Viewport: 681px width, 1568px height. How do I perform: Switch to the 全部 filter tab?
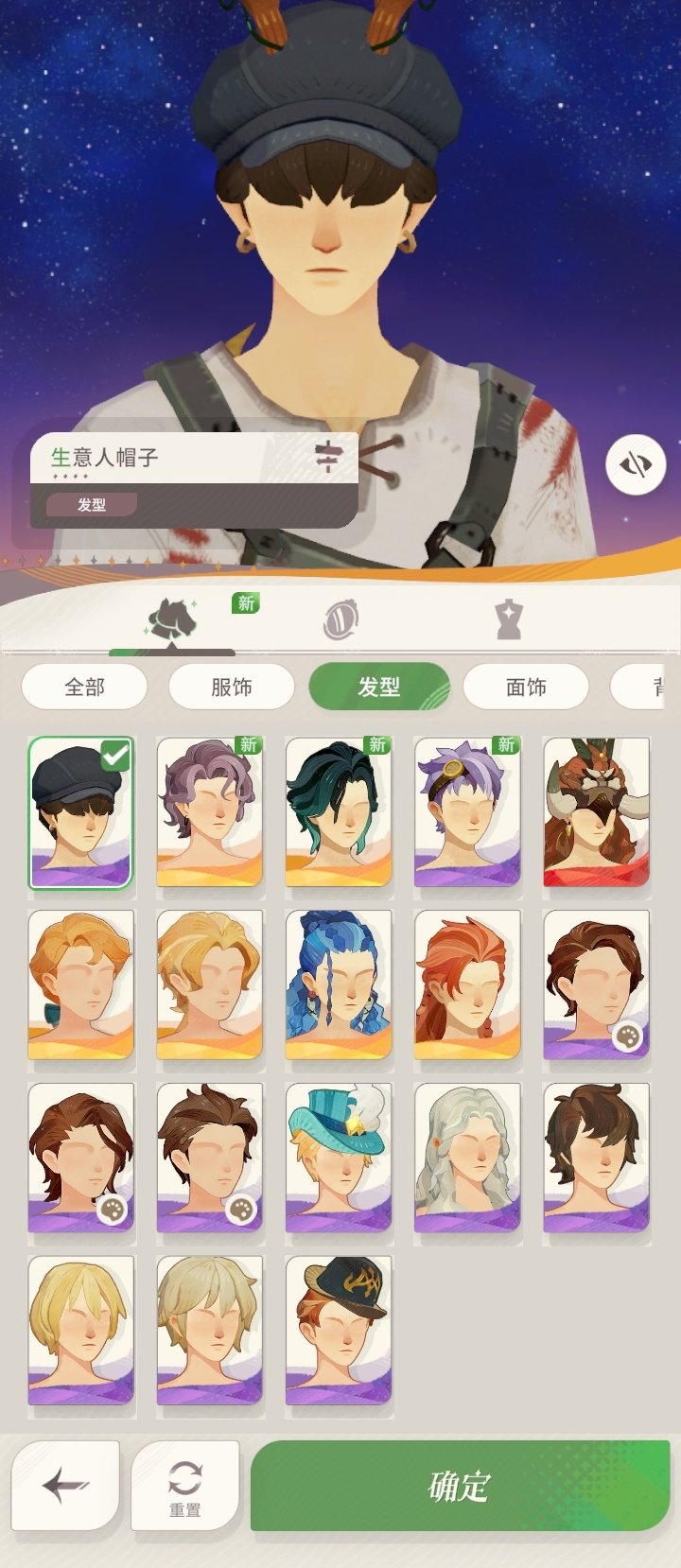(x=83, y=688)
